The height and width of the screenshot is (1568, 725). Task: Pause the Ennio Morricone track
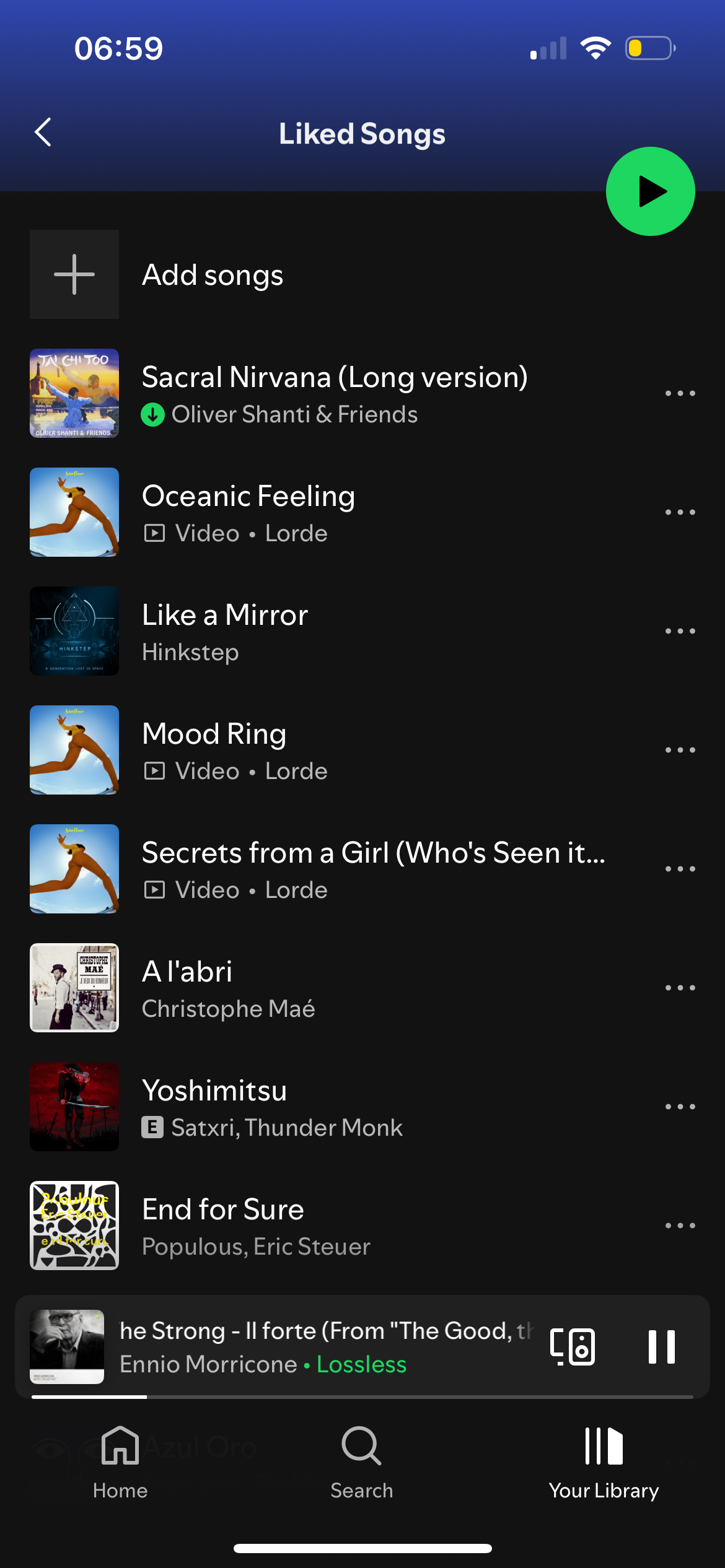click(661, 1346)
